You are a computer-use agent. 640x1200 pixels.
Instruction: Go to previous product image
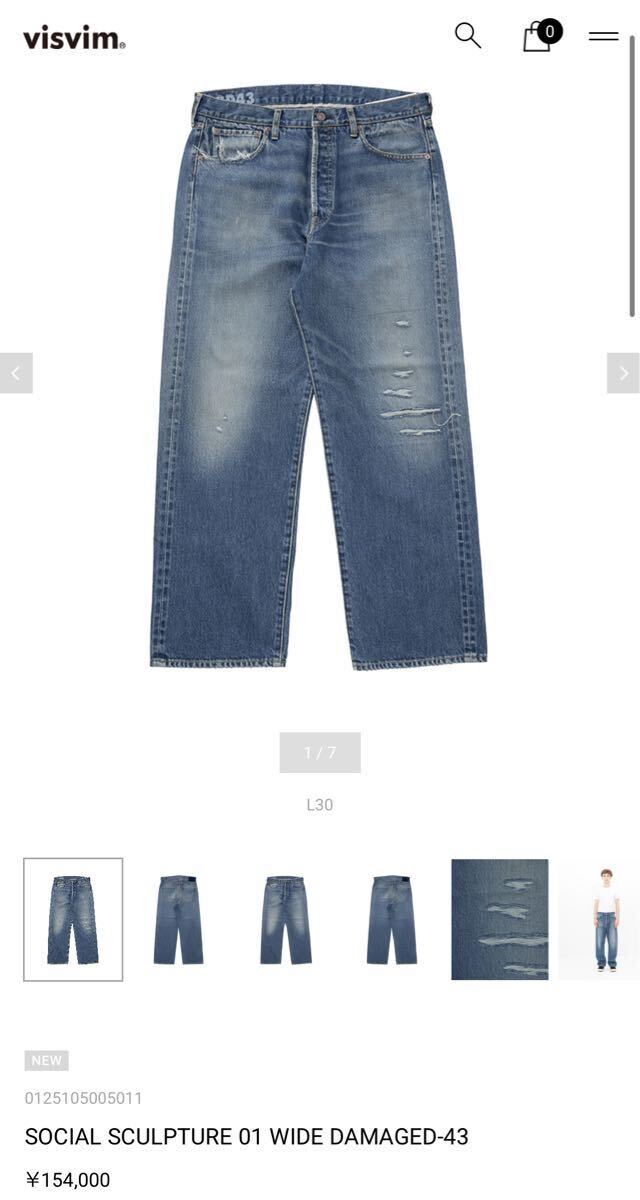point(16,373)
